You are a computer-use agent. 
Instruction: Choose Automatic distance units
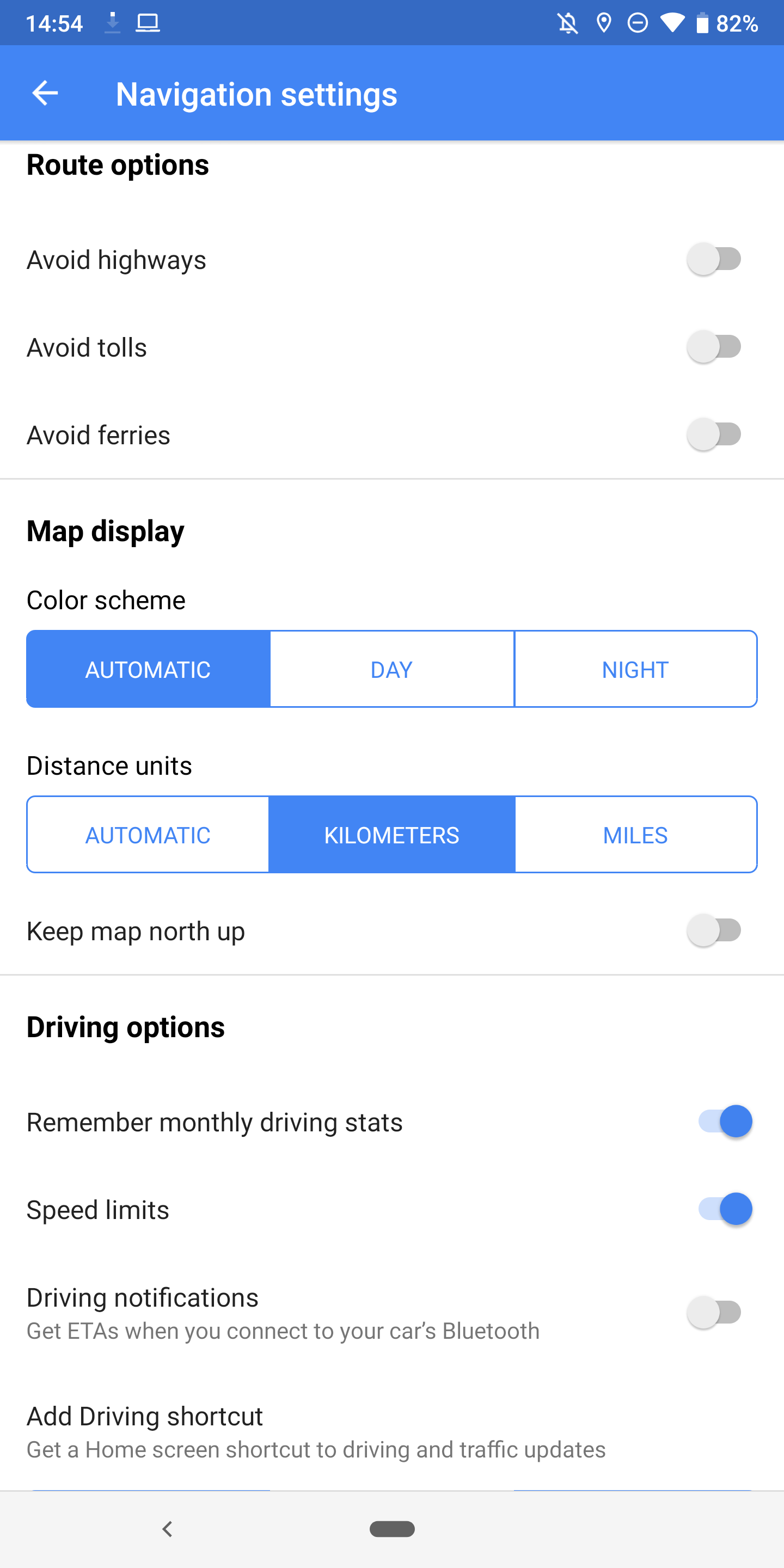pos(148,835)
